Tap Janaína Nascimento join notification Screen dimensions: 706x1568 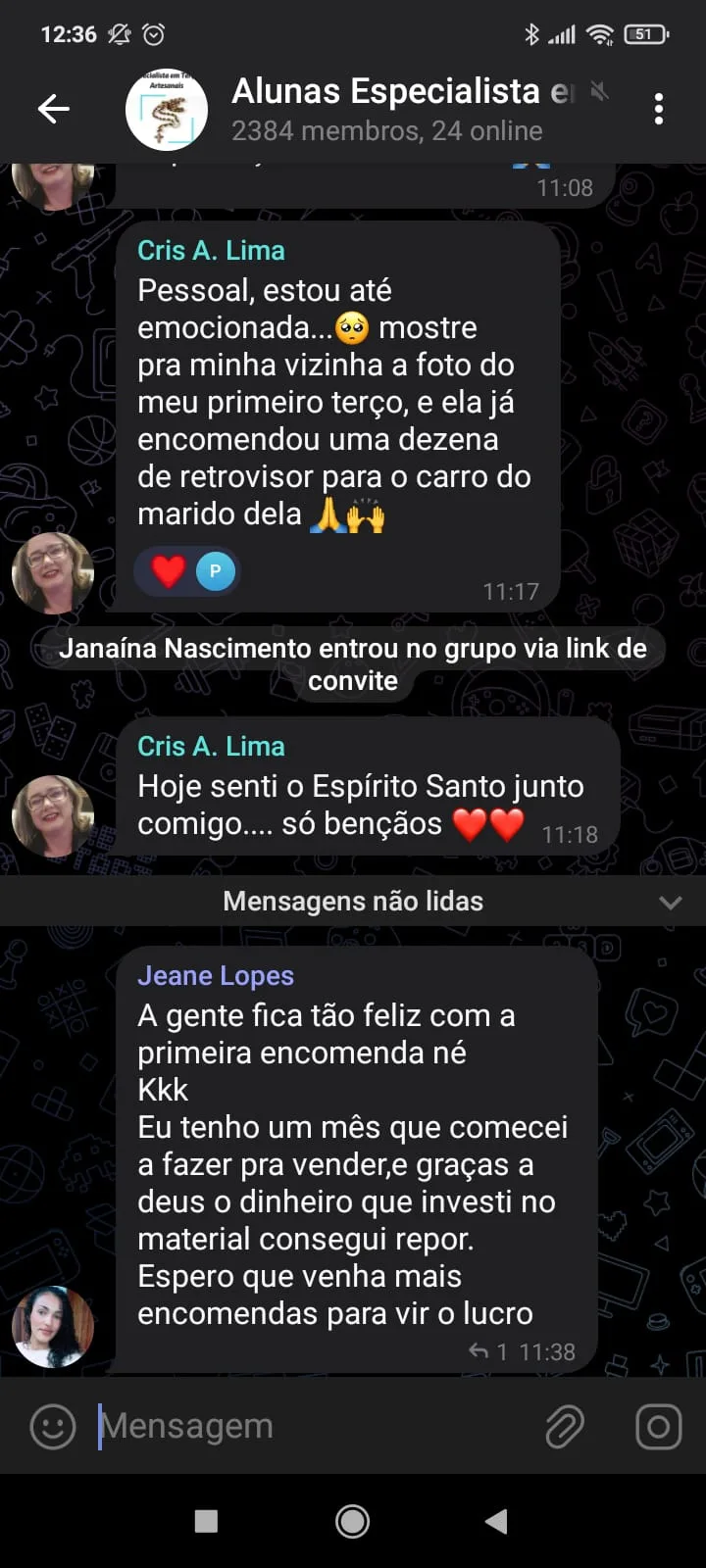pyautogui.click(x=353, y=662)
